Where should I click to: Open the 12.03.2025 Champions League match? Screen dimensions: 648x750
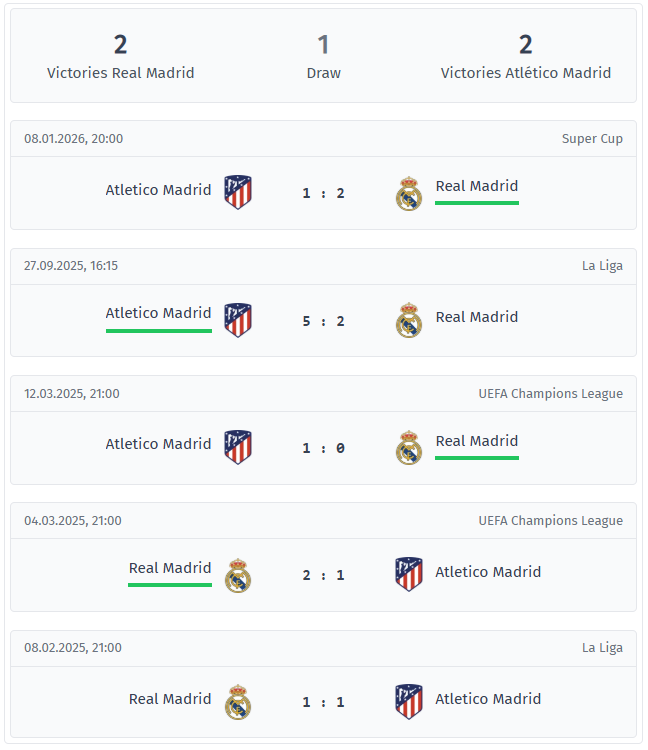pyautogui.click(x=323, y=447)
